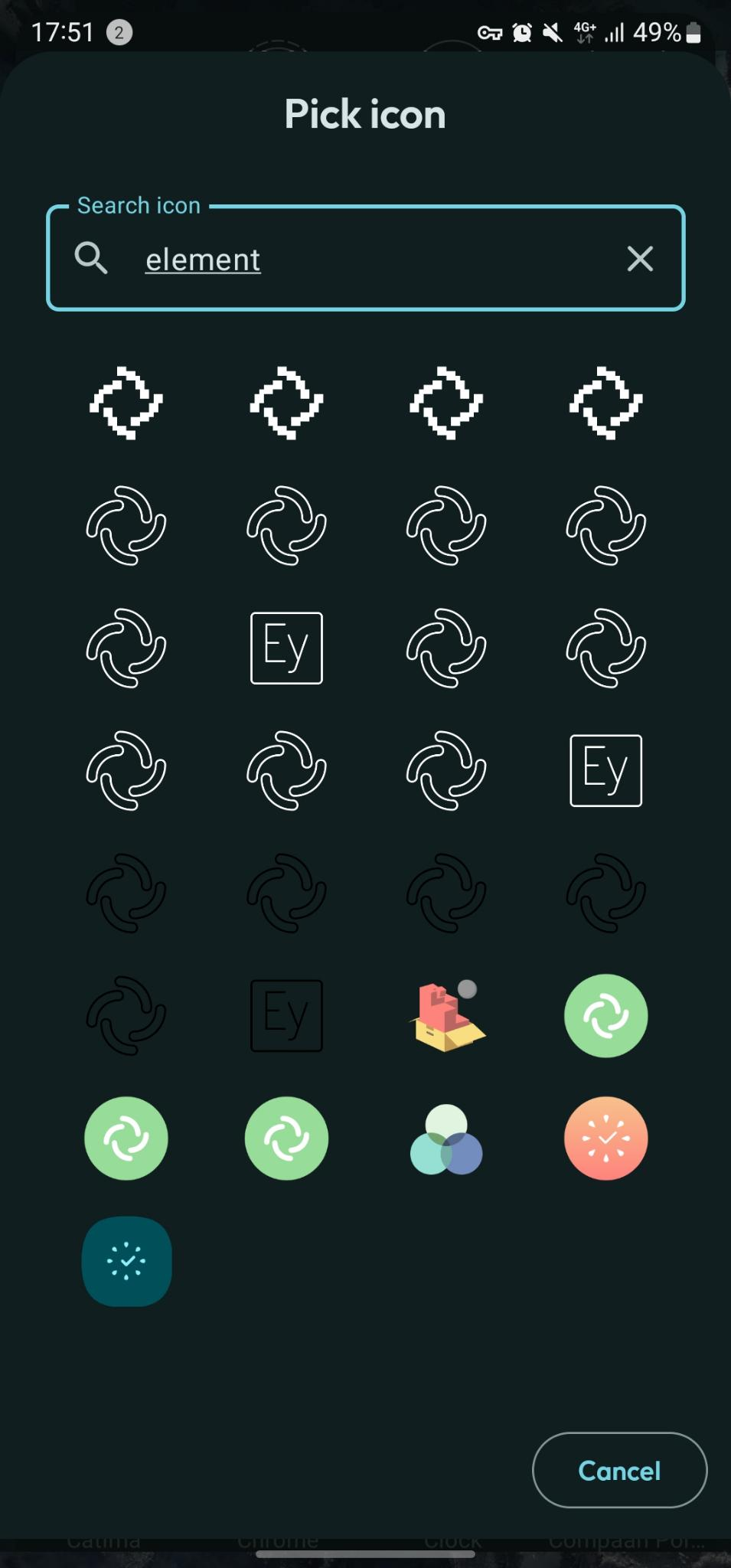The height and width of the screenshot is (1568, 731).
Task: Choose the white outlined Element spiral in row two
Action: [x=126, y=525]
